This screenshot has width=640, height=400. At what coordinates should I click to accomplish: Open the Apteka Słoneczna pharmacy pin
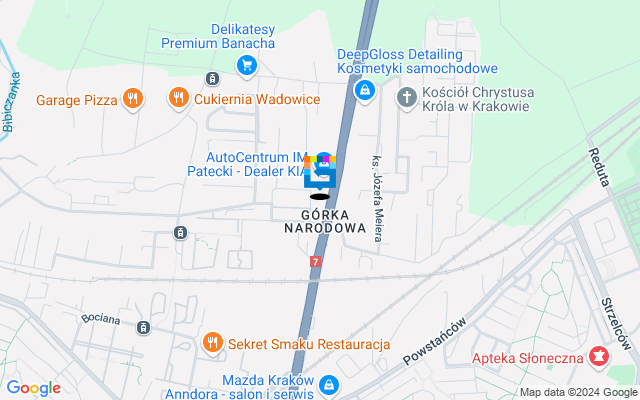pos(599,355)
